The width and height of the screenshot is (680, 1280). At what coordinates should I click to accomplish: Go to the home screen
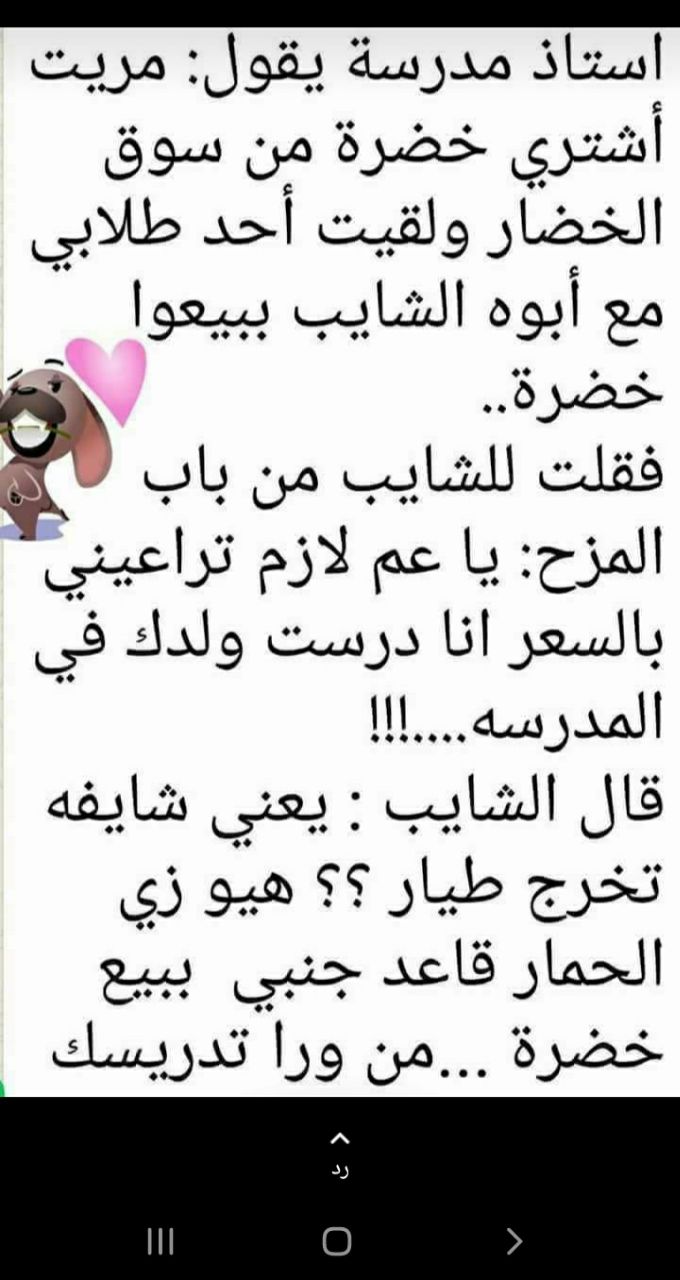coord(338,1241)
